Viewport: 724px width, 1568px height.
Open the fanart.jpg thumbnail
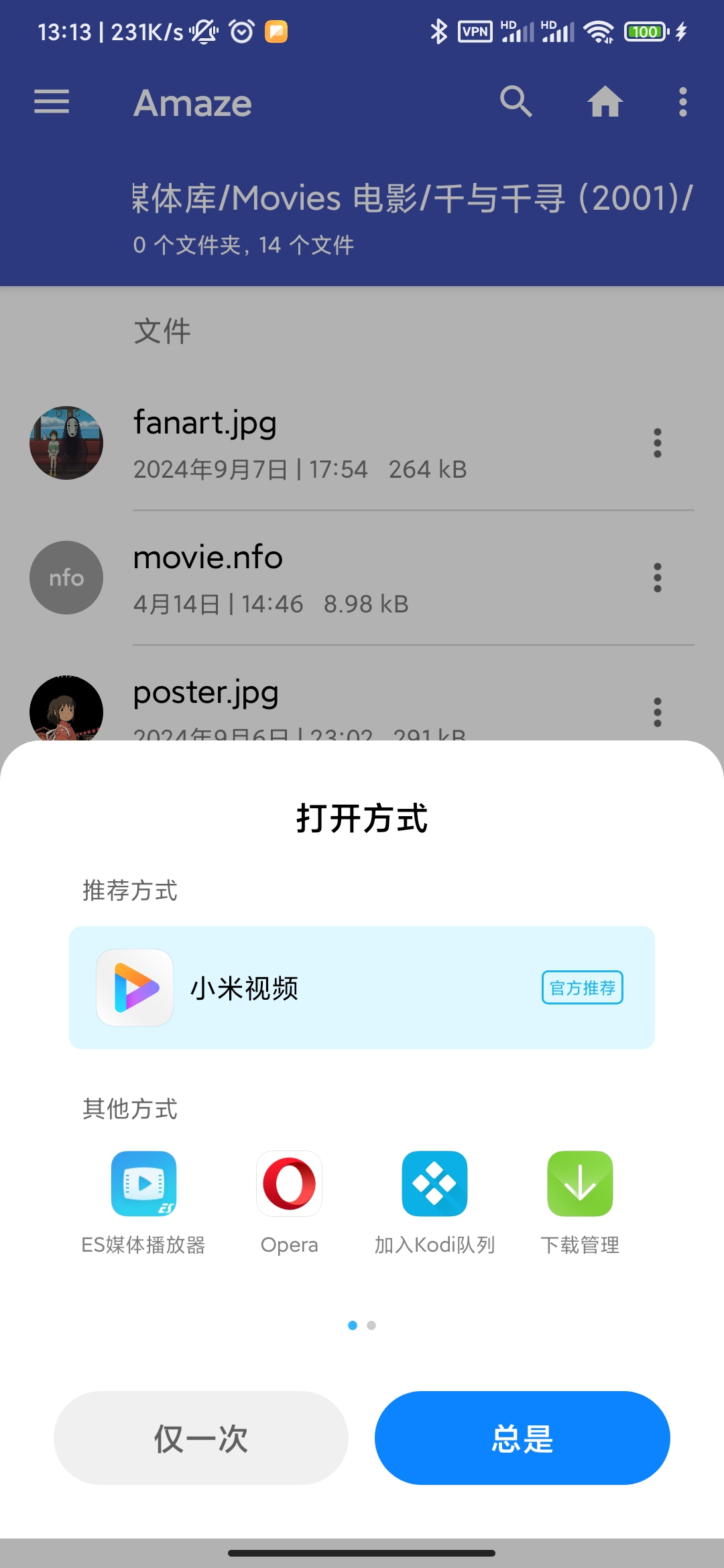pos(65,442)
